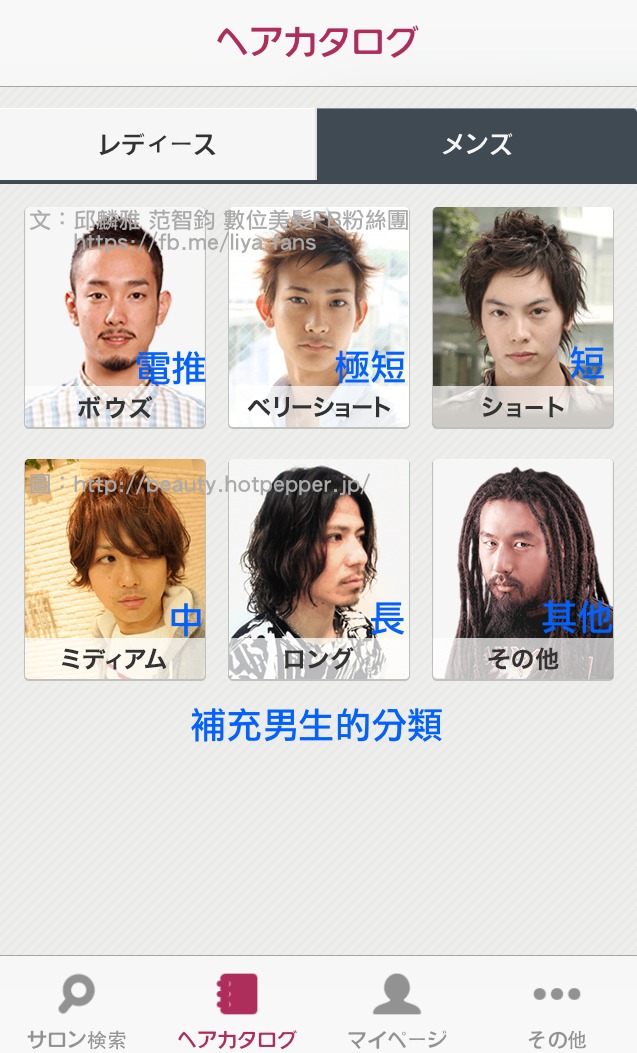This screenshot has width=637, height=1053.
Task: Open the ベリーショート hairstyle category
Action: (x=319, y=318)
